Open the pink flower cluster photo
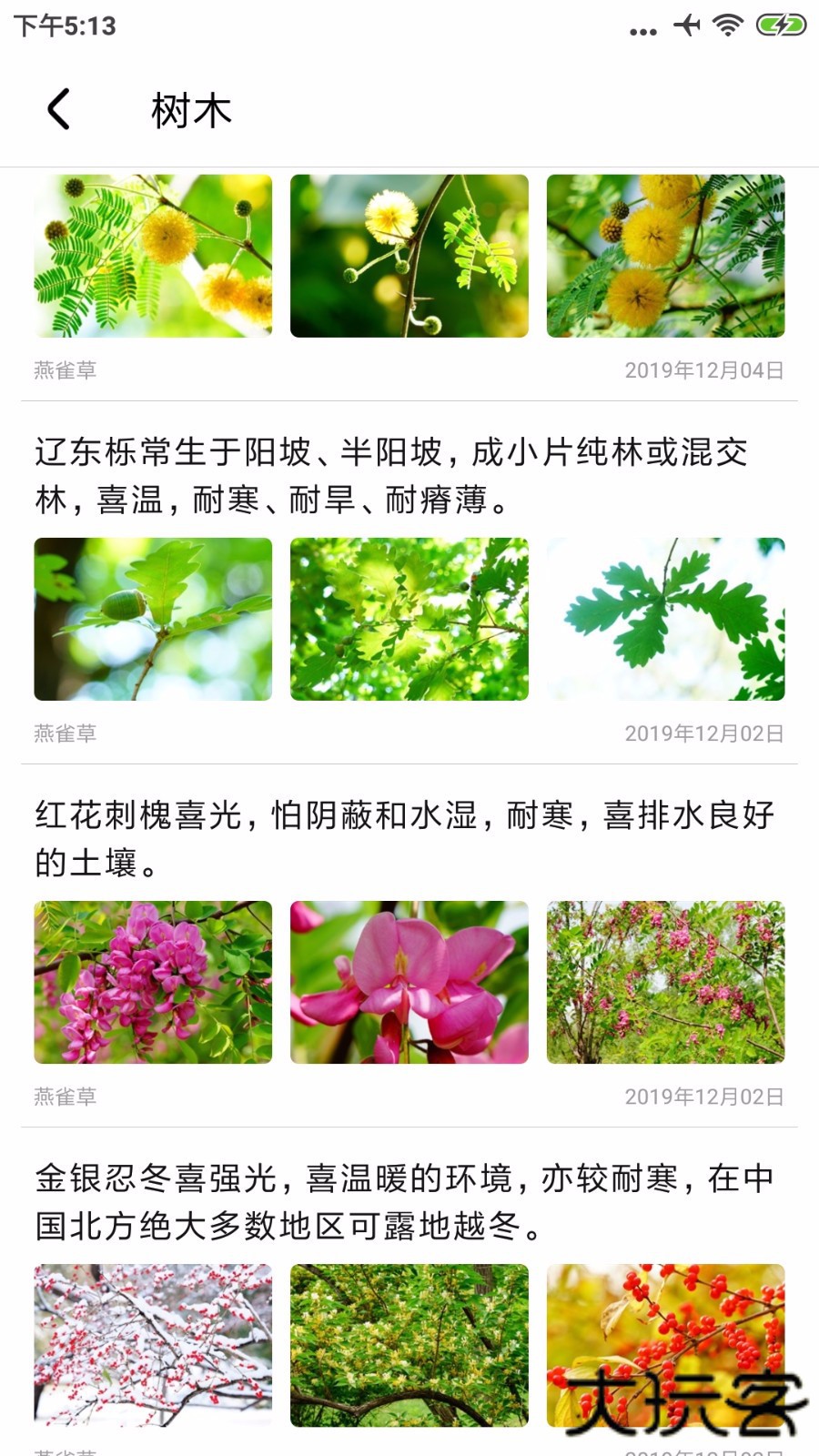 tap(153, 982)
